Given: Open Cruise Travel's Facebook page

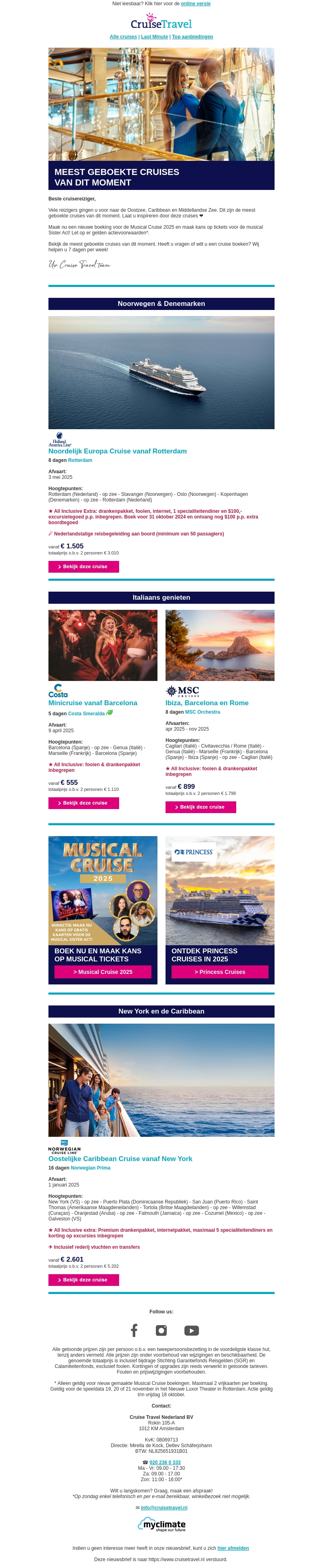Looking at the screenshot, I should (x=134, y=1330).
